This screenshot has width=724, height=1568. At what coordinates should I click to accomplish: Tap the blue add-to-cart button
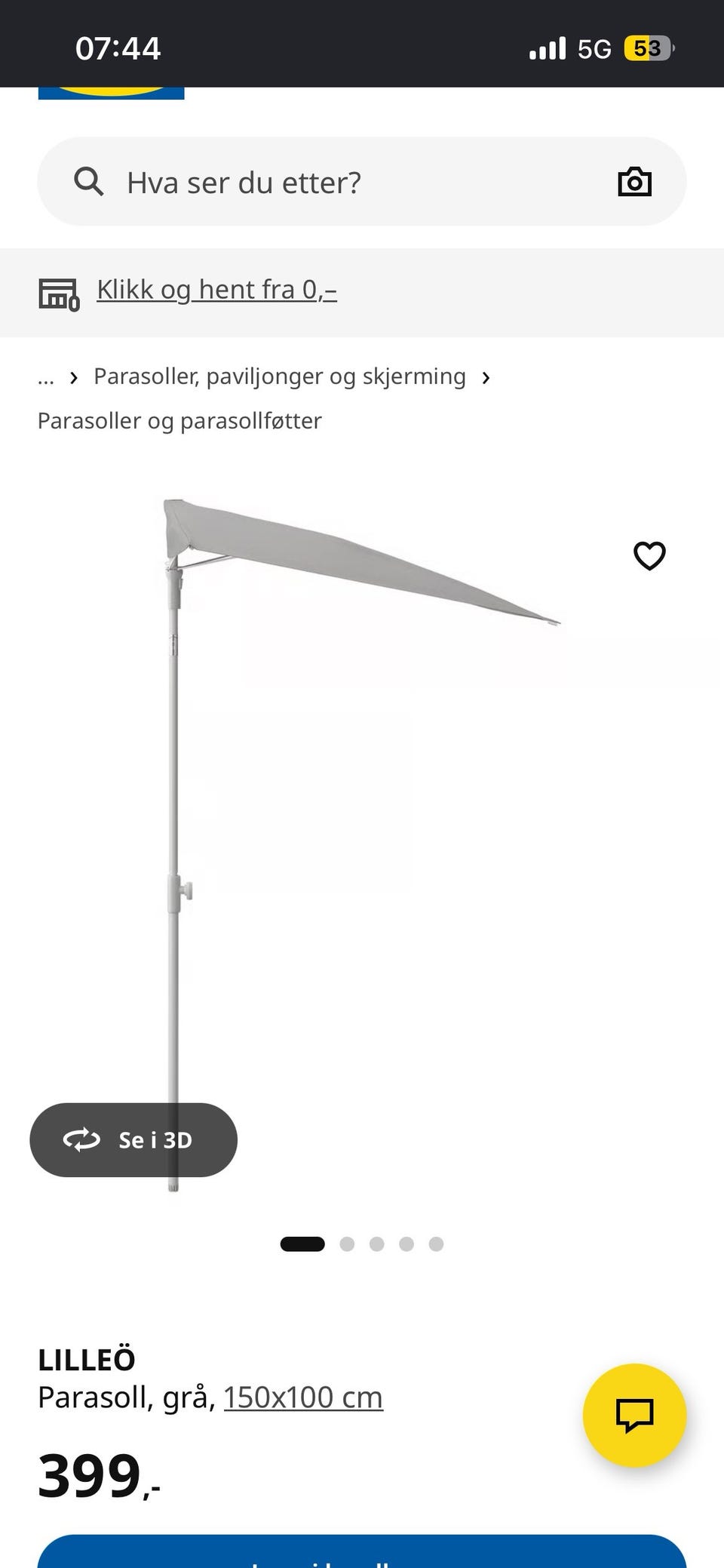coord(362,1551)
